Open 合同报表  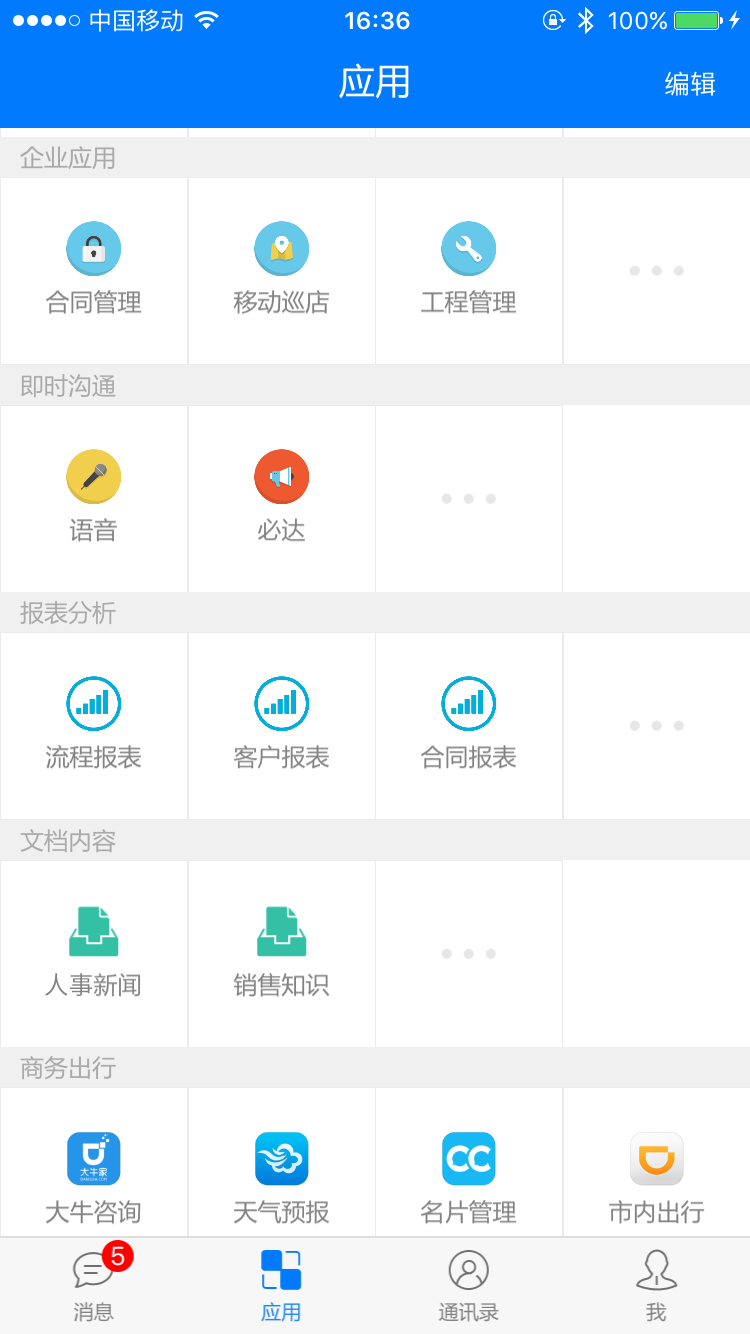(x=469, y=726)
